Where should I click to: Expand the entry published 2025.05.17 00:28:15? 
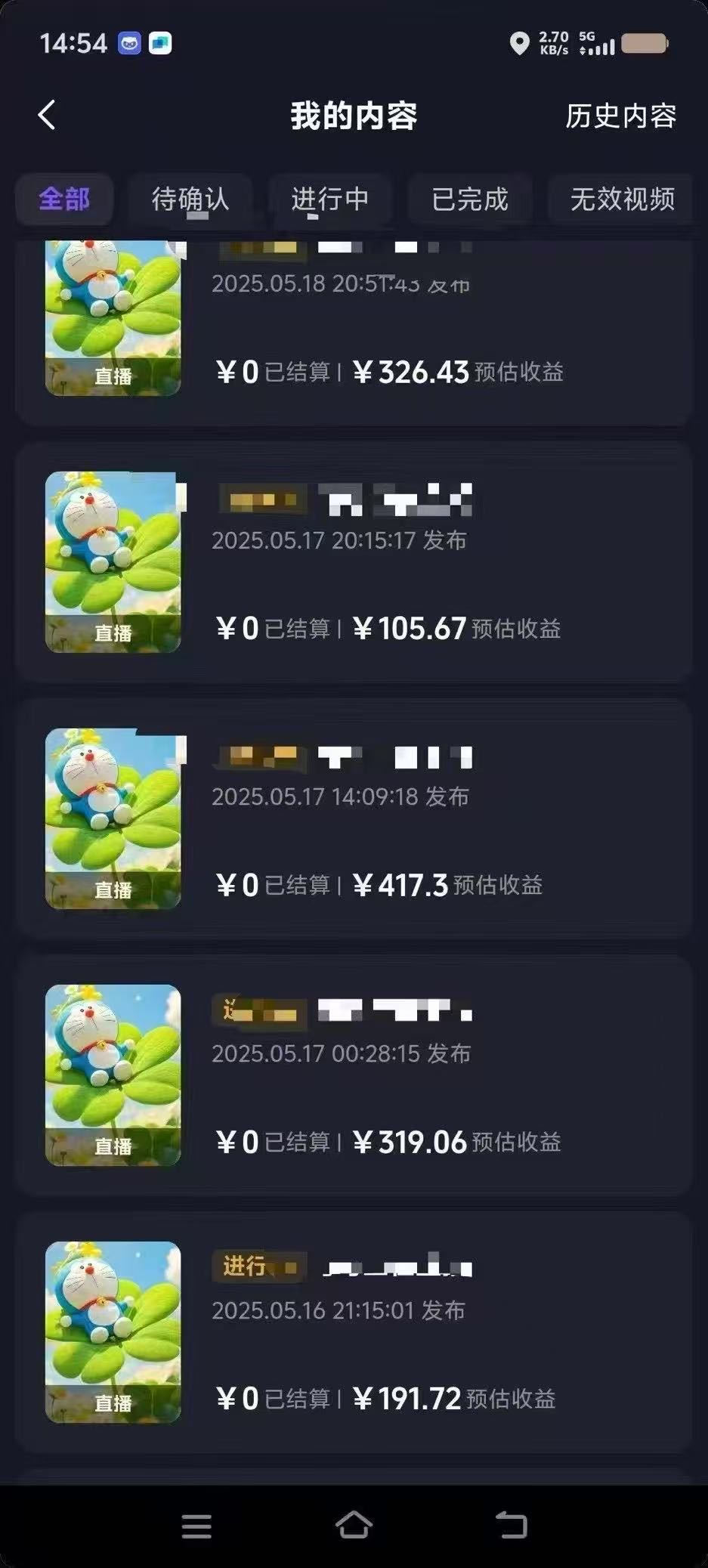354,1073
